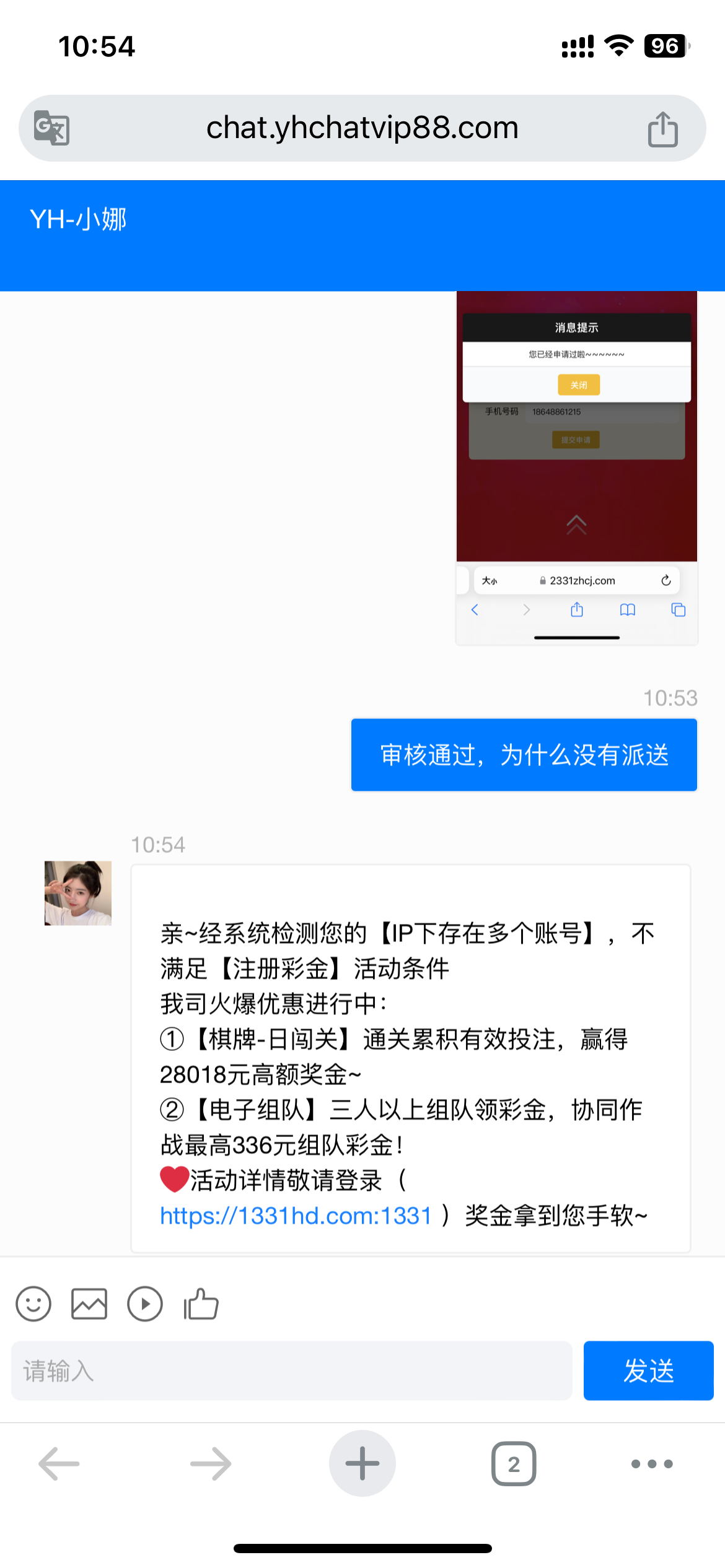Open the https://1331hd.com:1331 link
This screenshot has width=725, height=1568.
click(x=296, y=1216)
